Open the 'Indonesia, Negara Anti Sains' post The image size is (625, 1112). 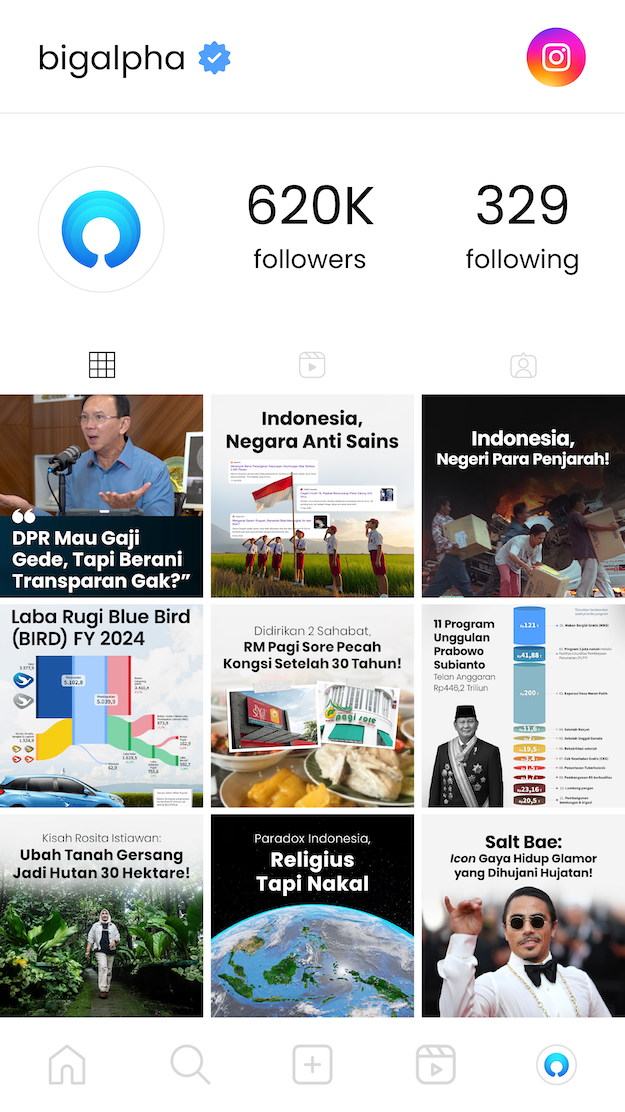tap(312, 496)
